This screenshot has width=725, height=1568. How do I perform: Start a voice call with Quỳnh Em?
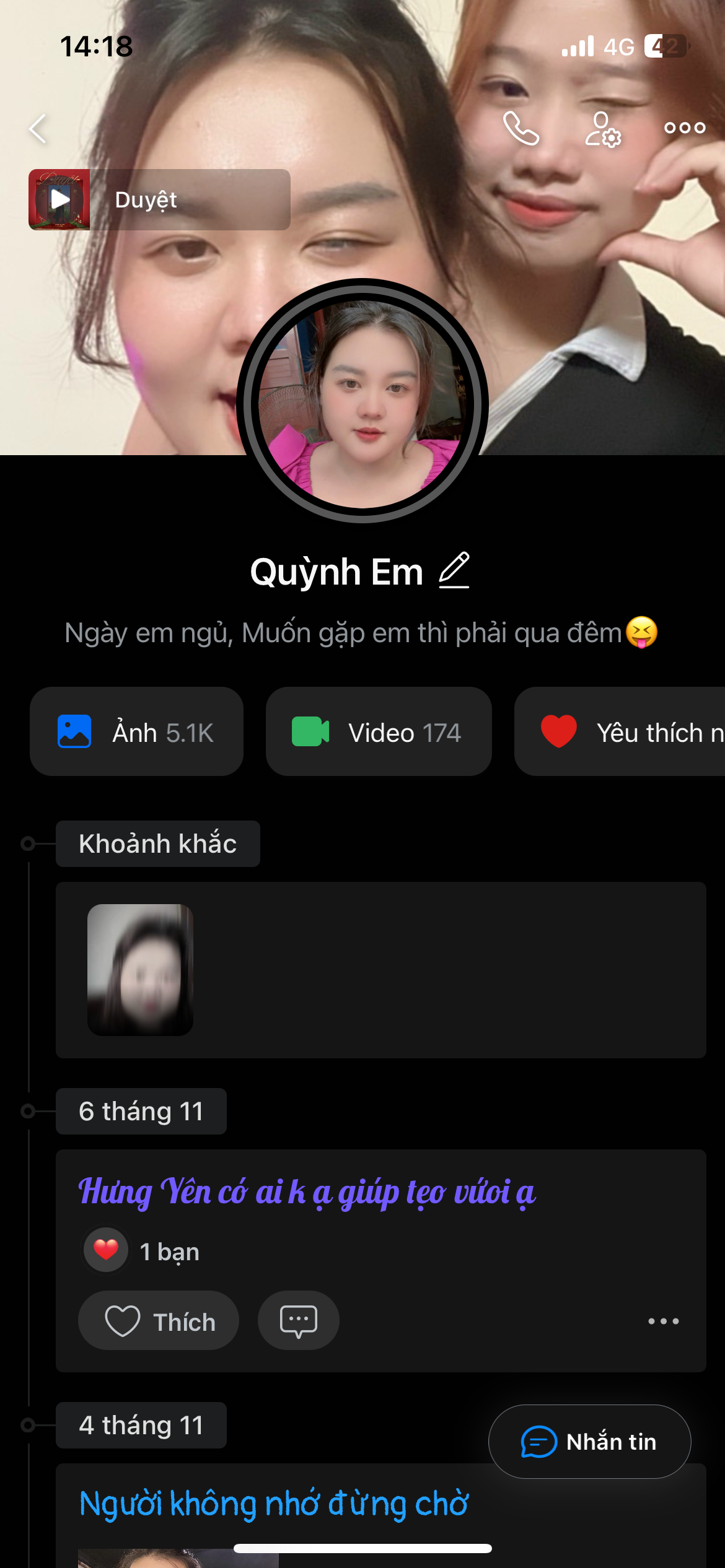tap(521, 128)
